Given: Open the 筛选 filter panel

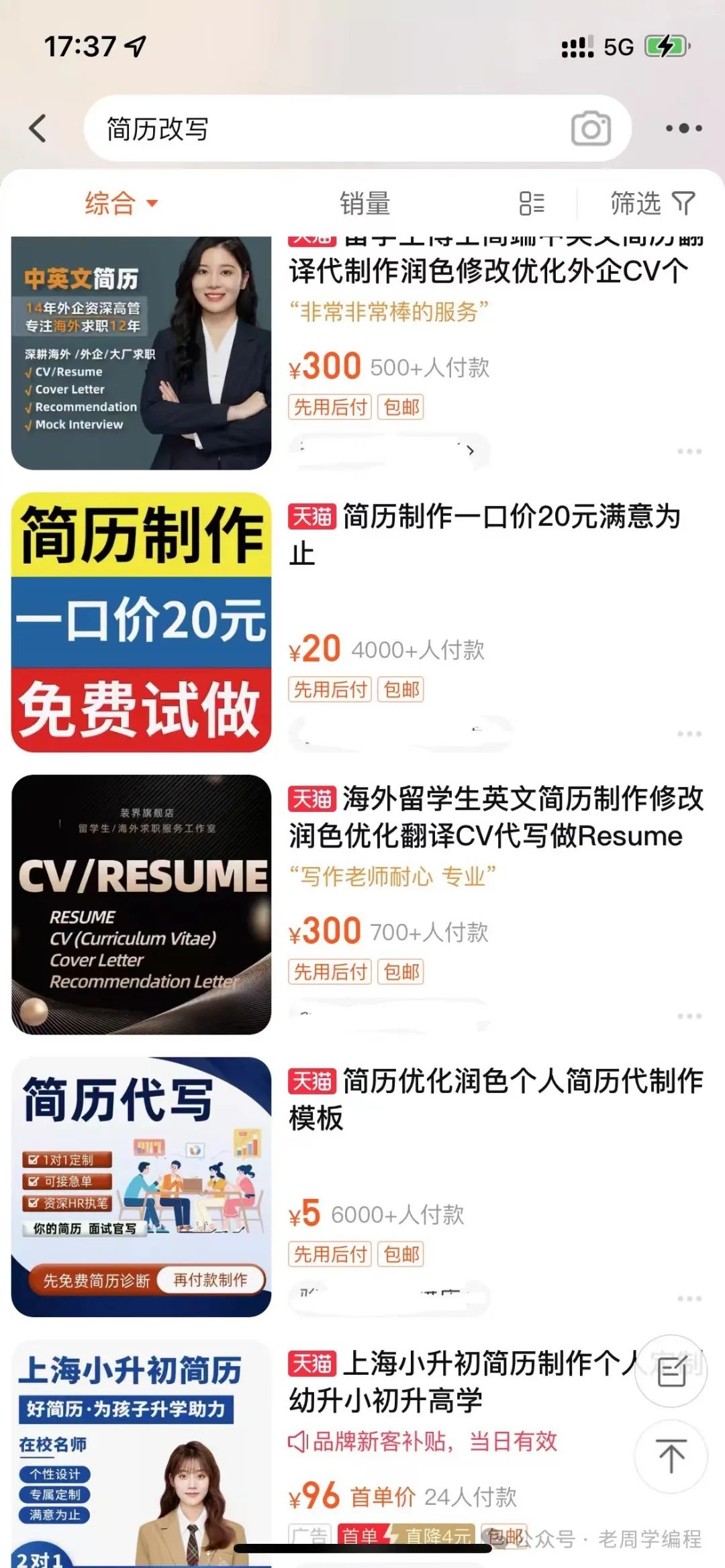Looking at the screenshot, I should click(x=651, y=203).
